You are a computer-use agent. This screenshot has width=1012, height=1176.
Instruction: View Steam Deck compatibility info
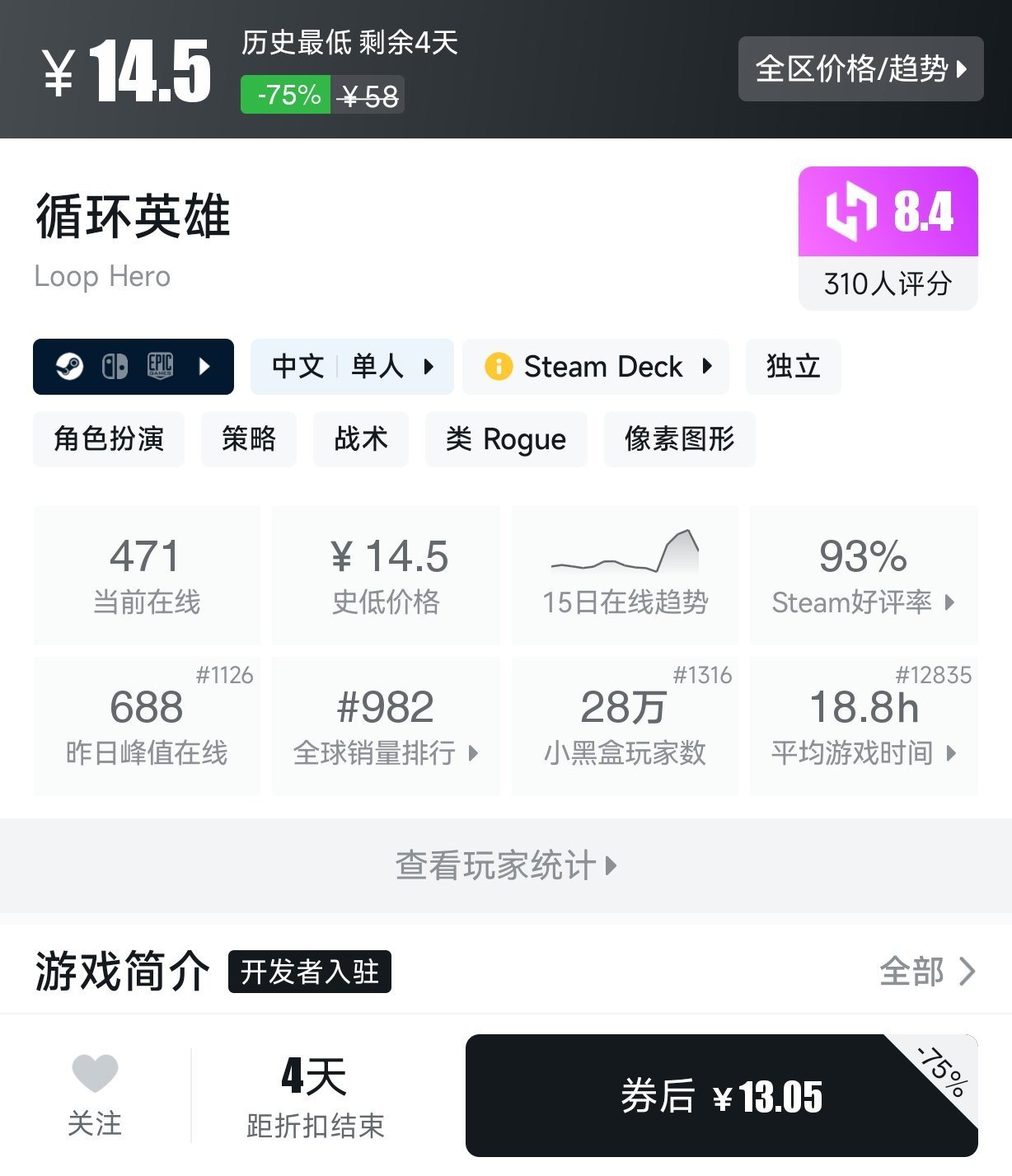596,367
